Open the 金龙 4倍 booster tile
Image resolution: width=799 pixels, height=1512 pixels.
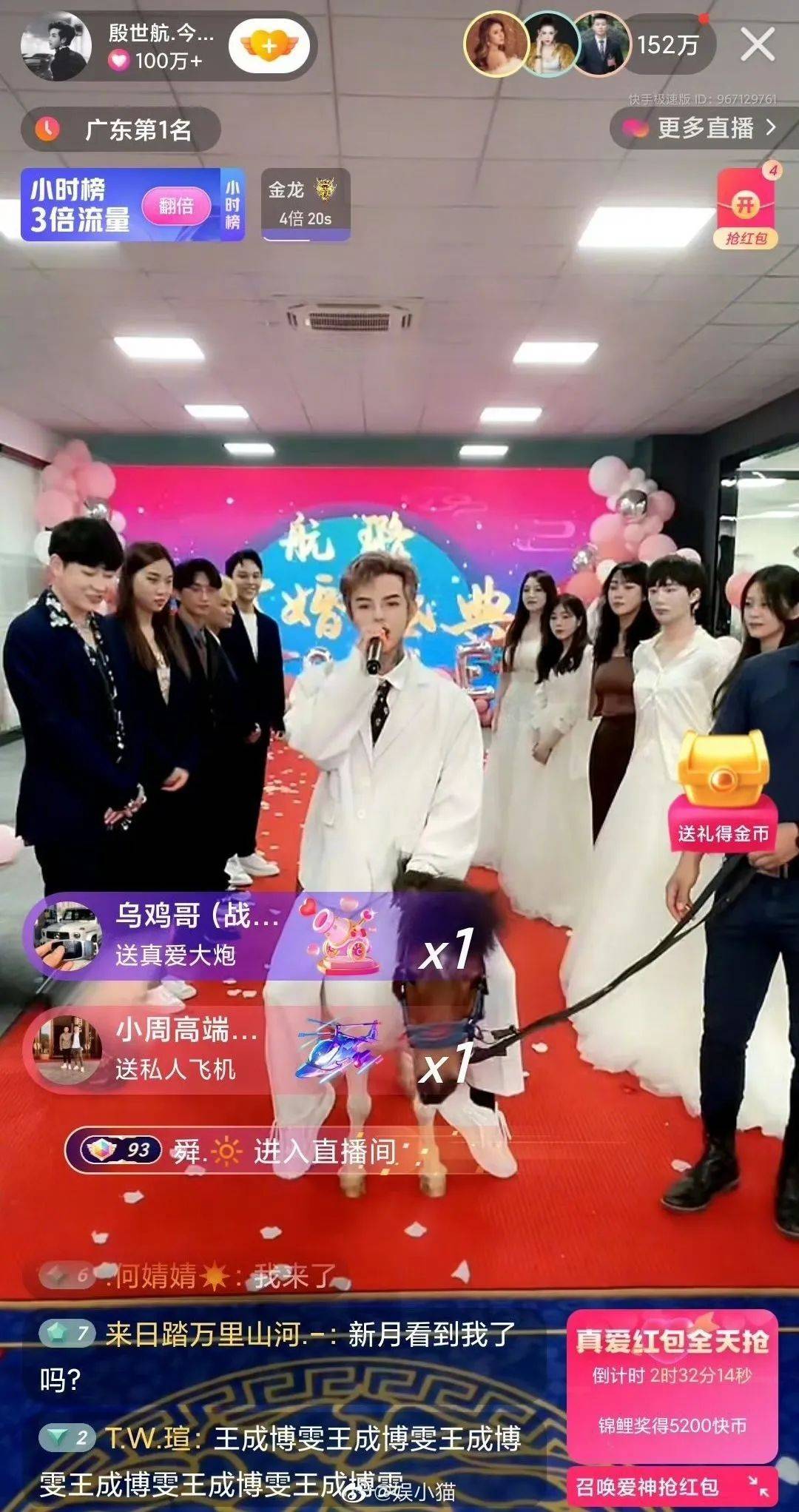point(305,204)
